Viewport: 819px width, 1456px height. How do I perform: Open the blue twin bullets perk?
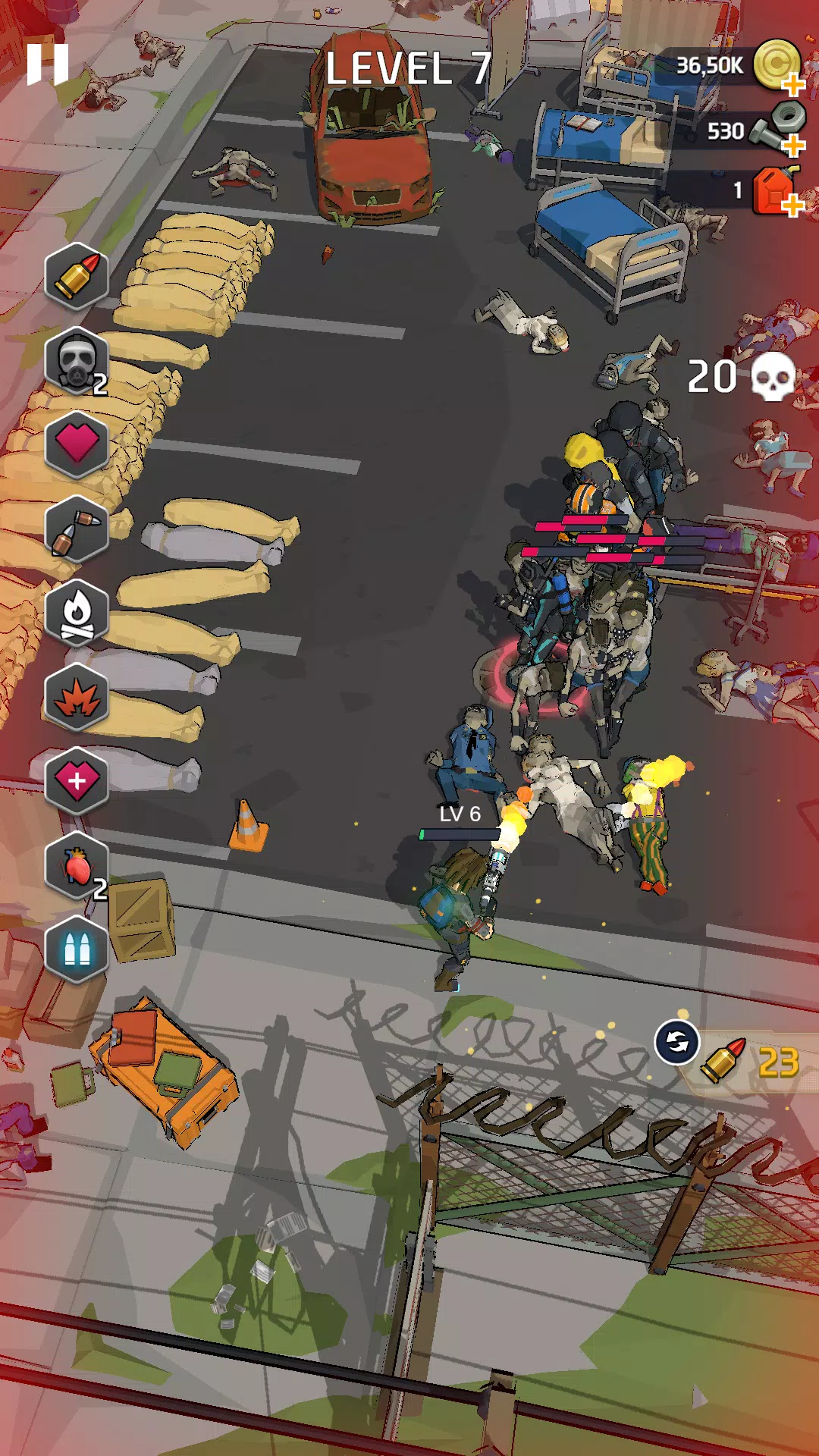(x=77, y=949)
